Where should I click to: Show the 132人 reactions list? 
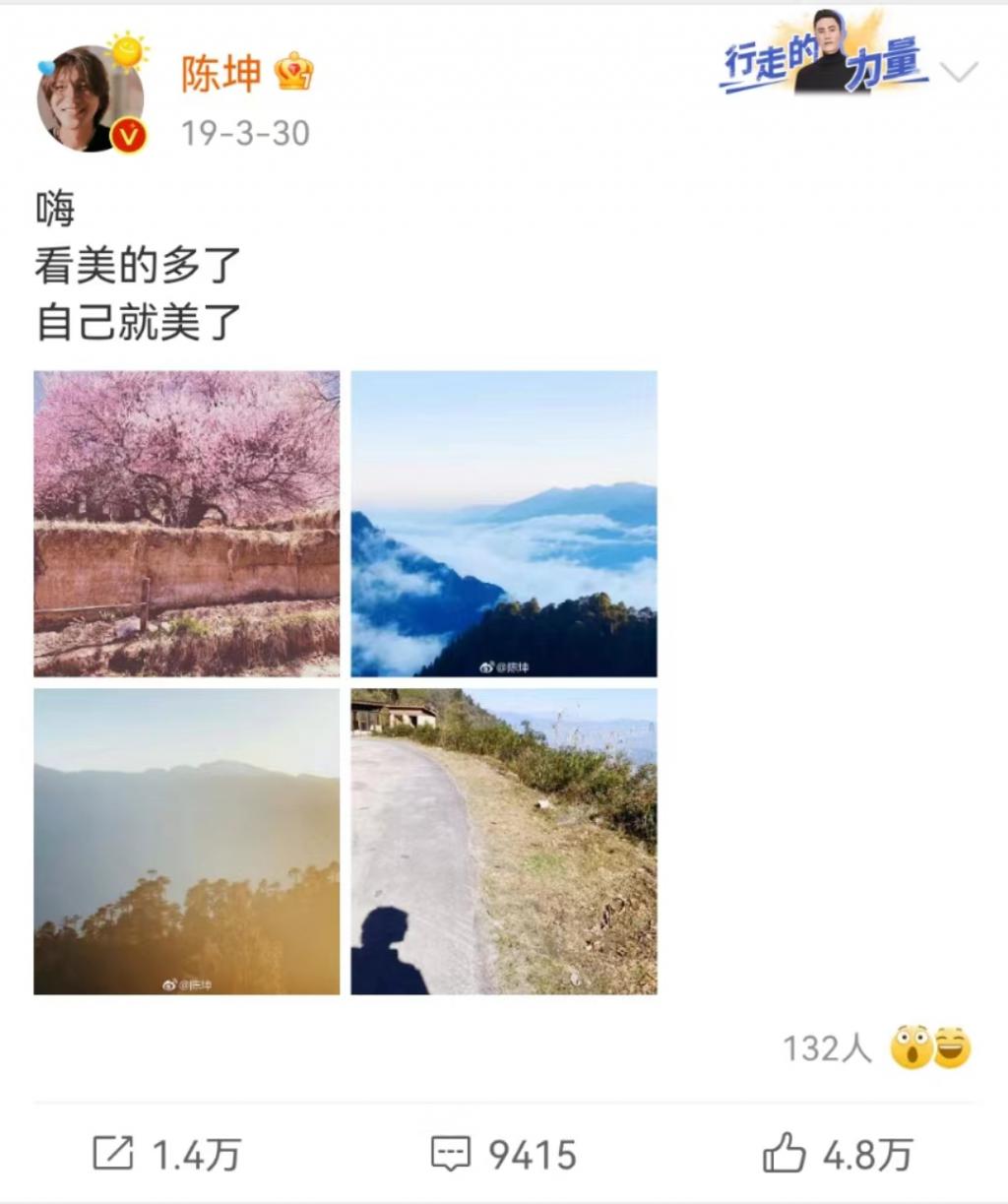pyautogui.click(x=876, y=1048)
